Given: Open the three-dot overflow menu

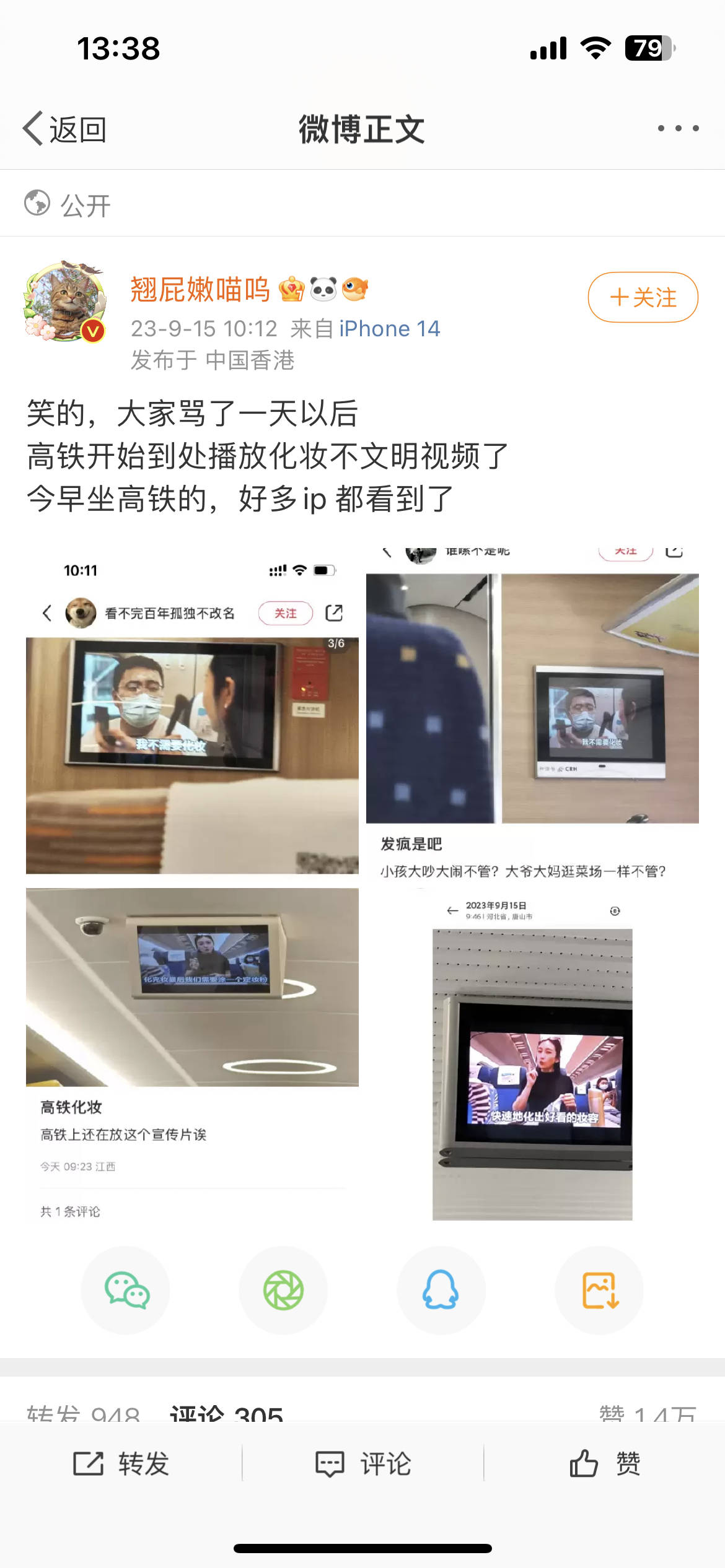Looking at the screenshot, I should (x=678, y=128).
